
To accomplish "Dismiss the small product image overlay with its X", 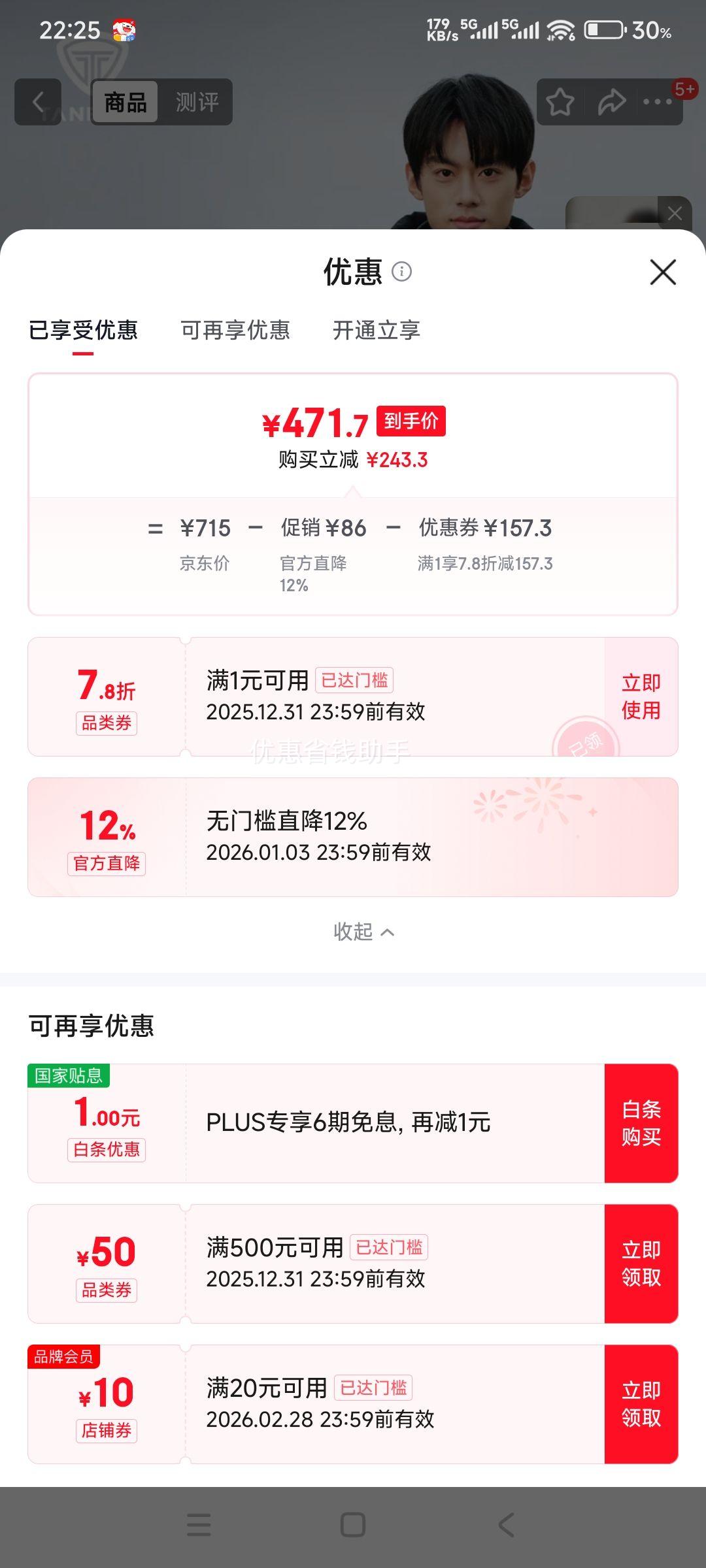I will point(675,212).
